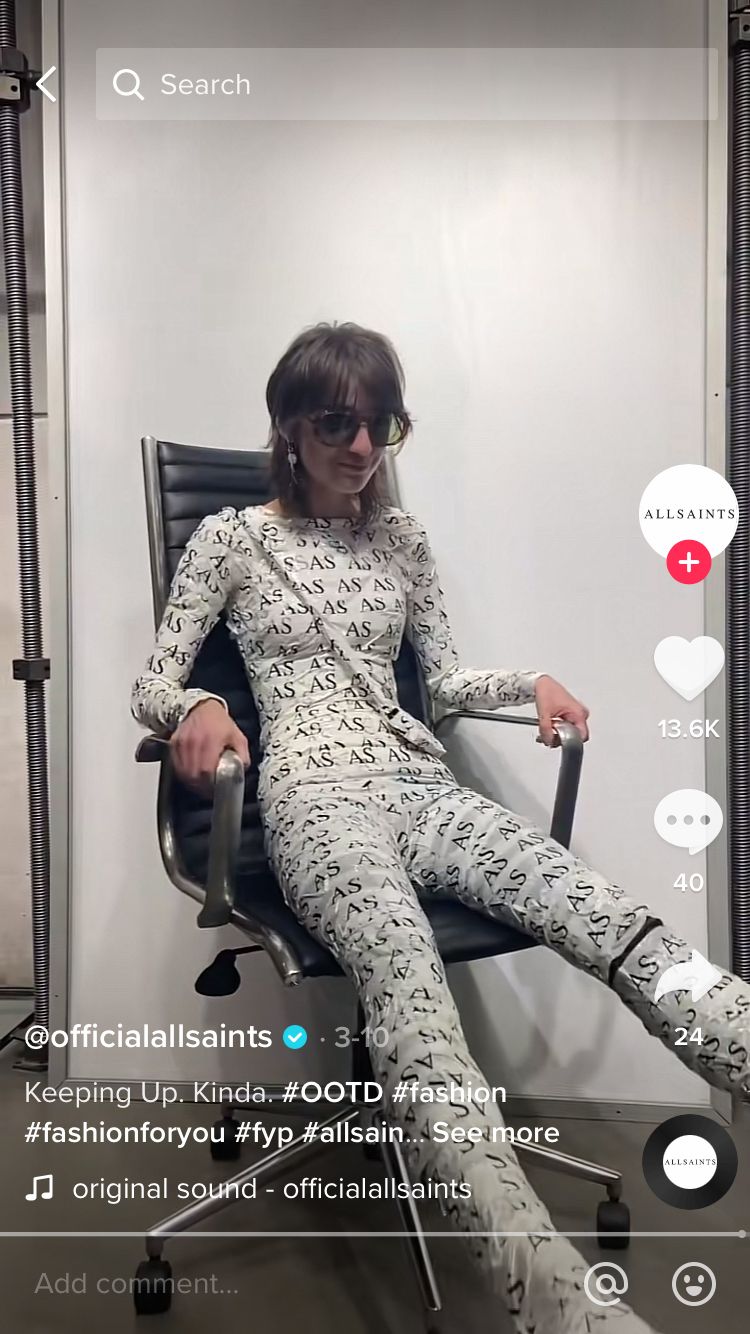The image size is (750, 1334).
Task: Open the emoji picker icon
Action: point(694,1284)
